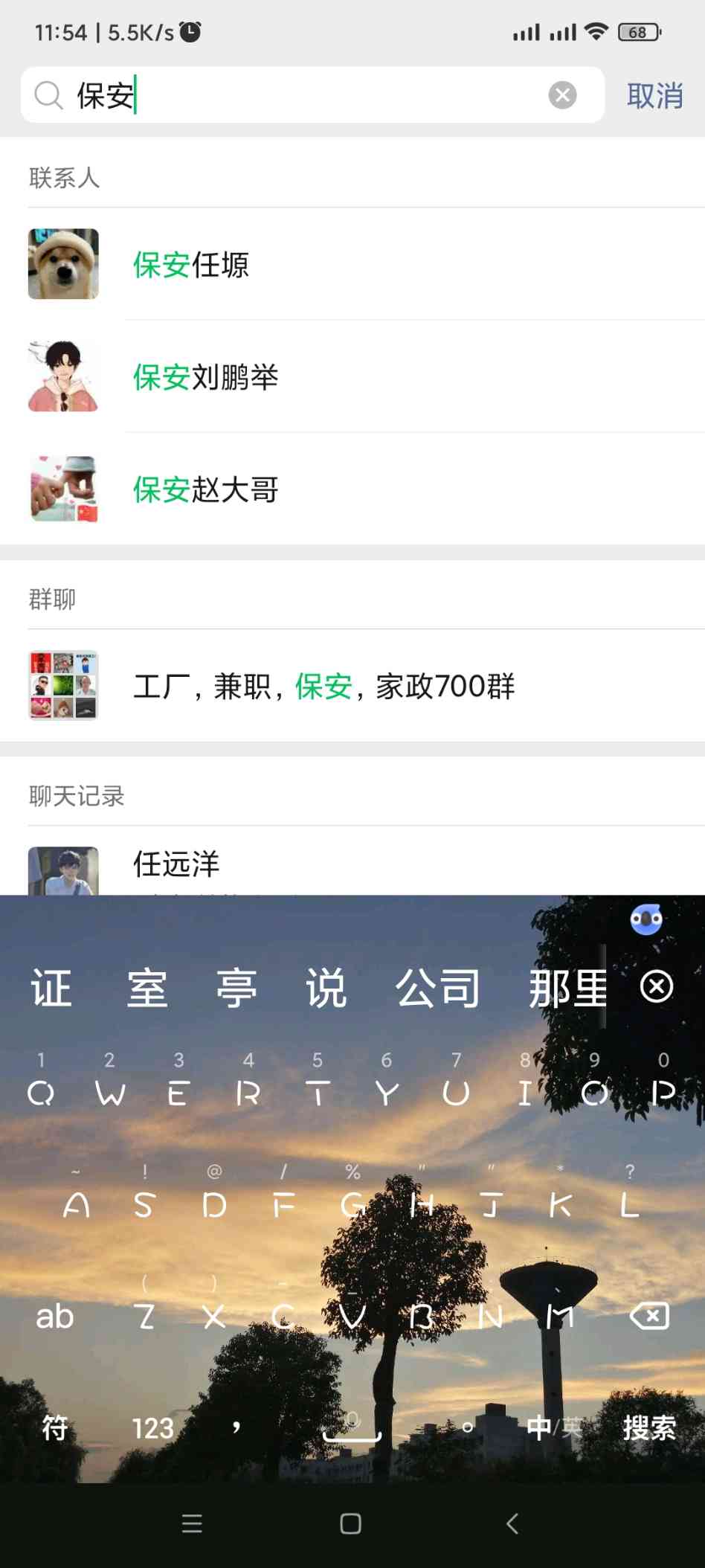
Task: Tap 取消 to cancel the search
Action: [x=654, y=96]
